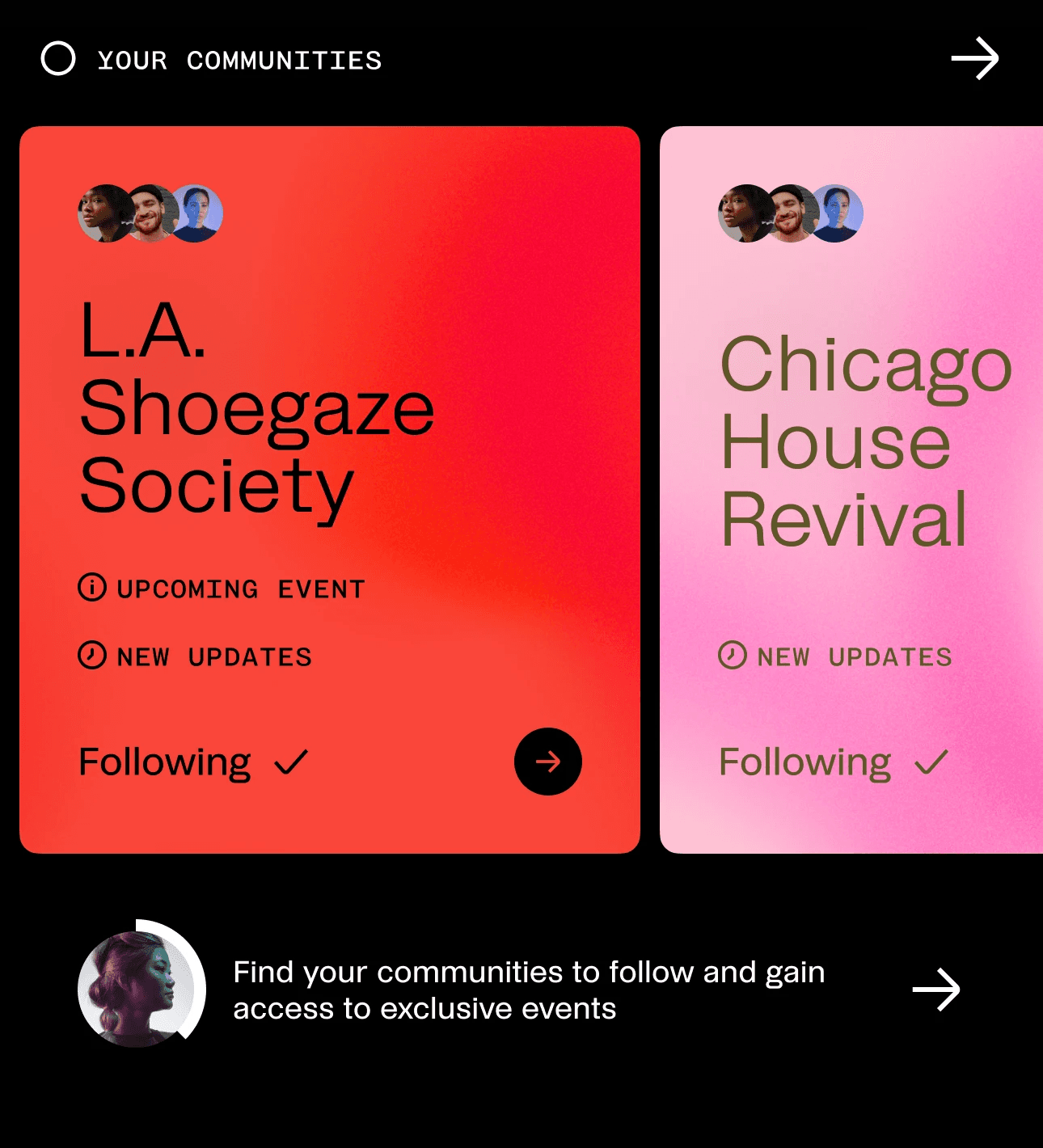This screenshot has height=1148, width=1043.
Task: View member avatars on L.A. Shoegaze Society
Action: point(150,213)
